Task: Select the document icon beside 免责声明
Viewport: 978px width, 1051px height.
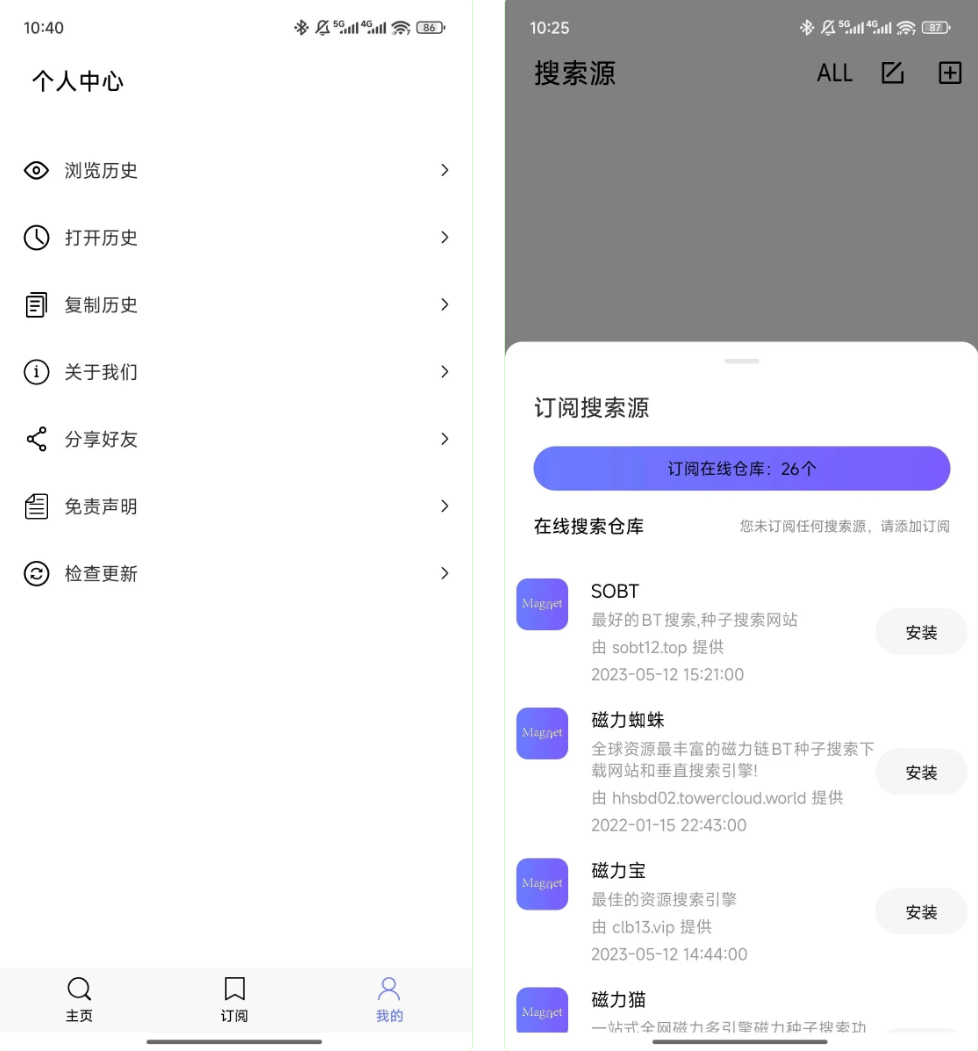Action: coord(36,506)
